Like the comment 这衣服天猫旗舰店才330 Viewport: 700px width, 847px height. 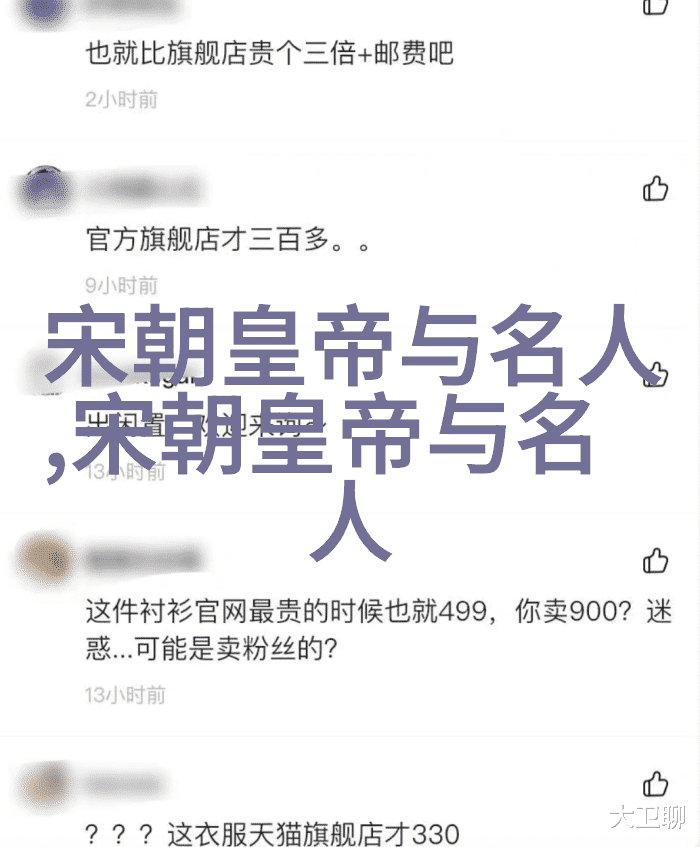[655, 783]
